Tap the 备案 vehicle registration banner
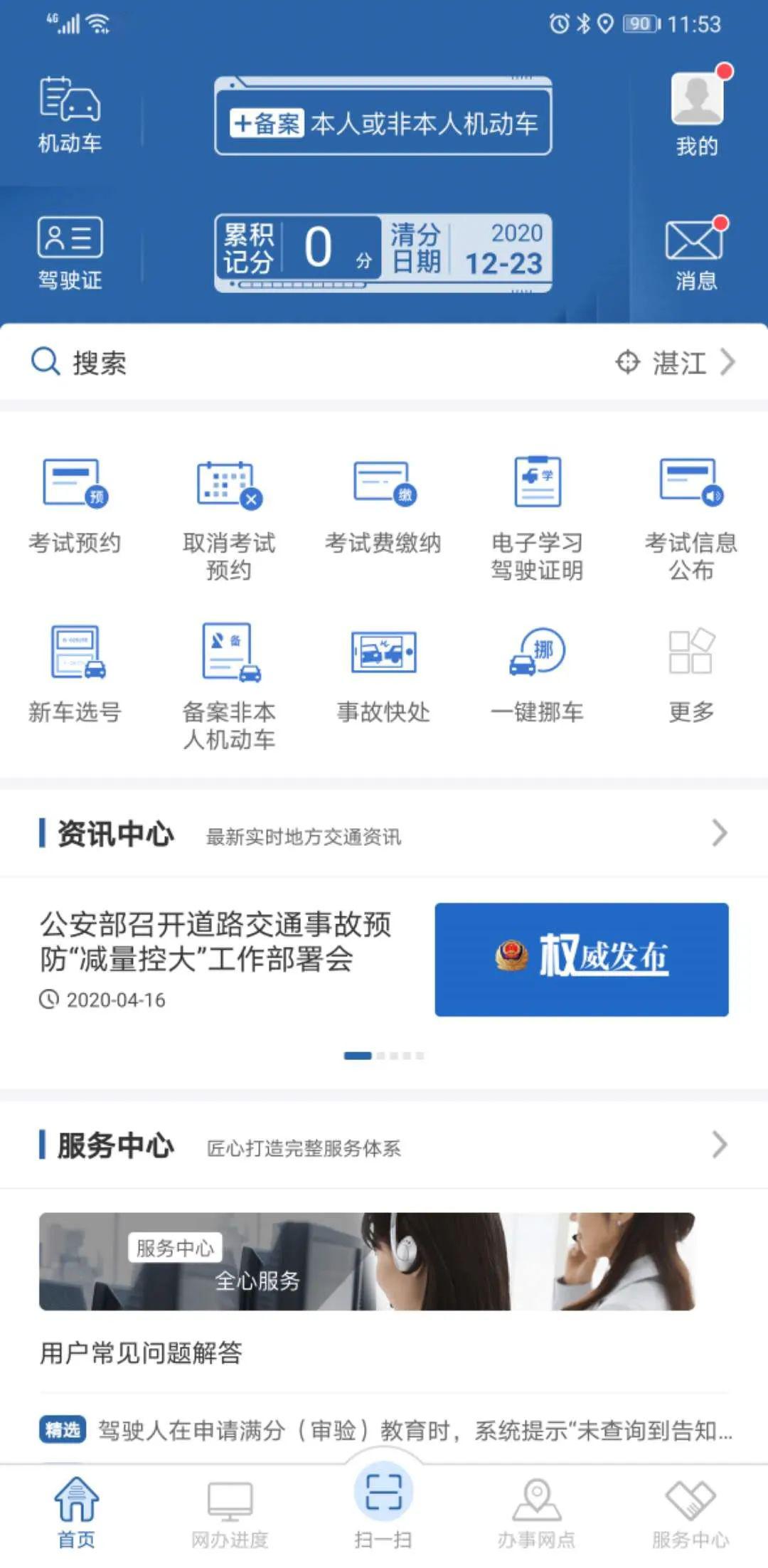This screenshot has width=768, height=1568. [x=383, y=122]
